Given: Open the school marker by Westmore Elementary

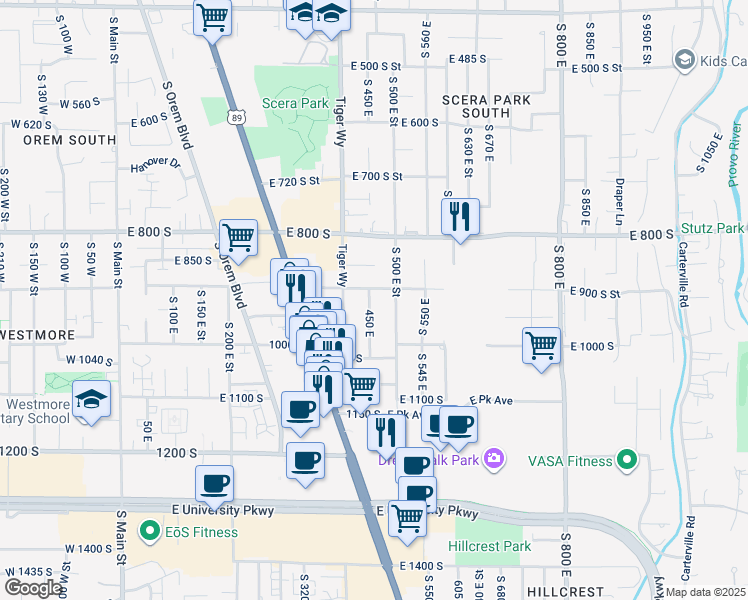Looking at the screenshot, I should point(92,400).
